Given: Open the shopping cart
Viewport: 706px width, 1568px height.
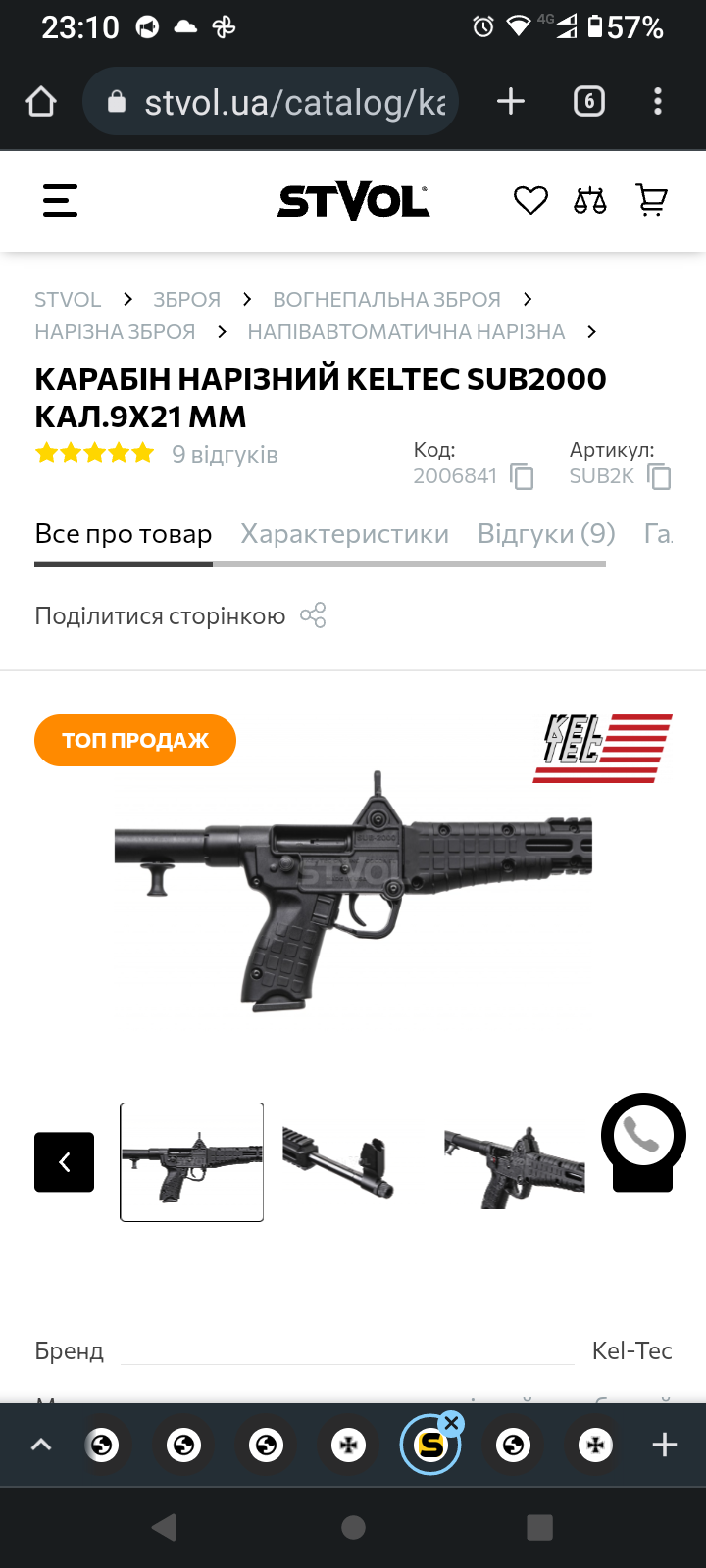Looking at the screenshot, I should coord(652,200).
